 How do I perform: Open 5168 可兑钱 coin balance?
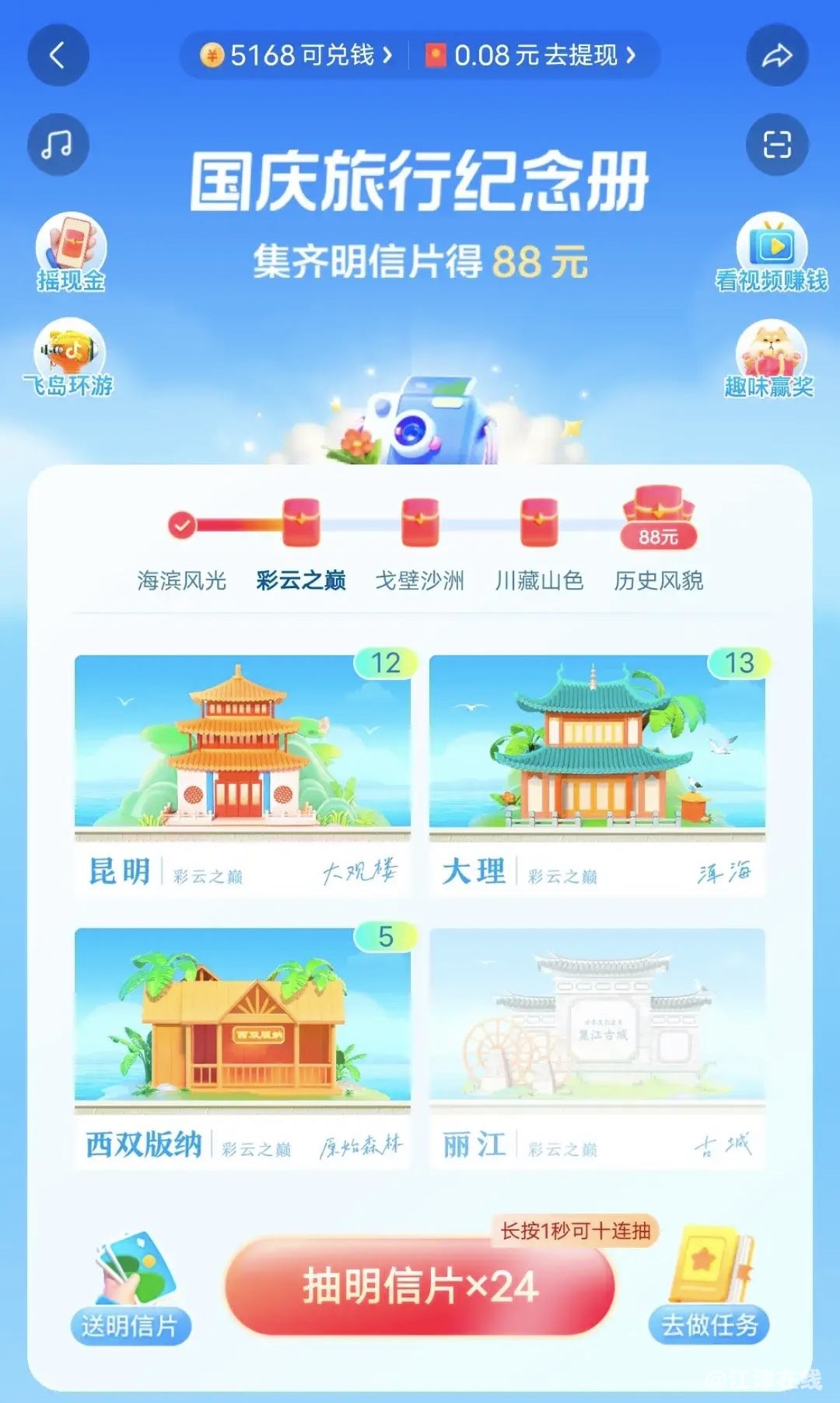pos(296,55)
